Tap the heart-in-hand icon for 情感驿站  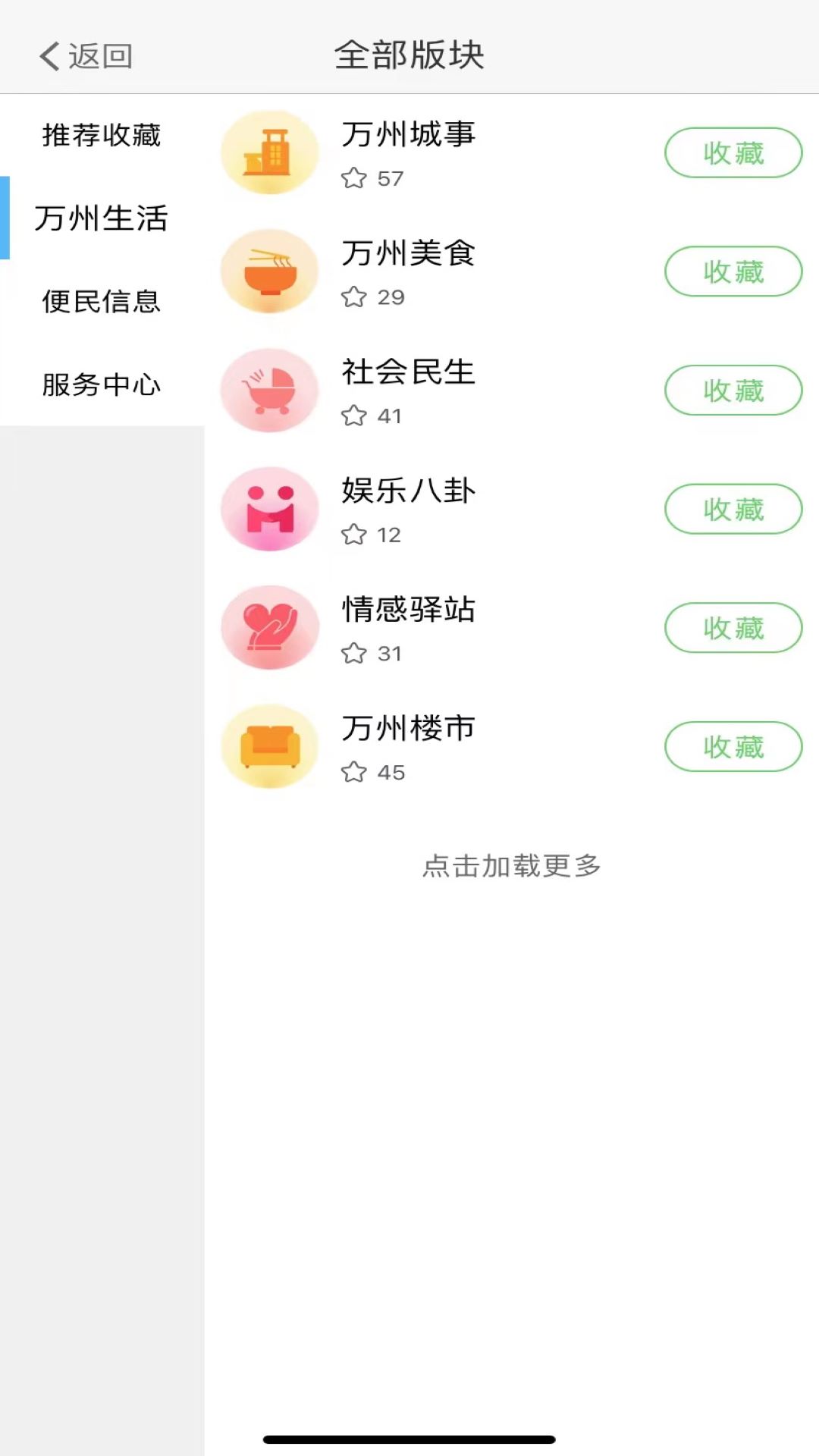(x=269, y=628)
